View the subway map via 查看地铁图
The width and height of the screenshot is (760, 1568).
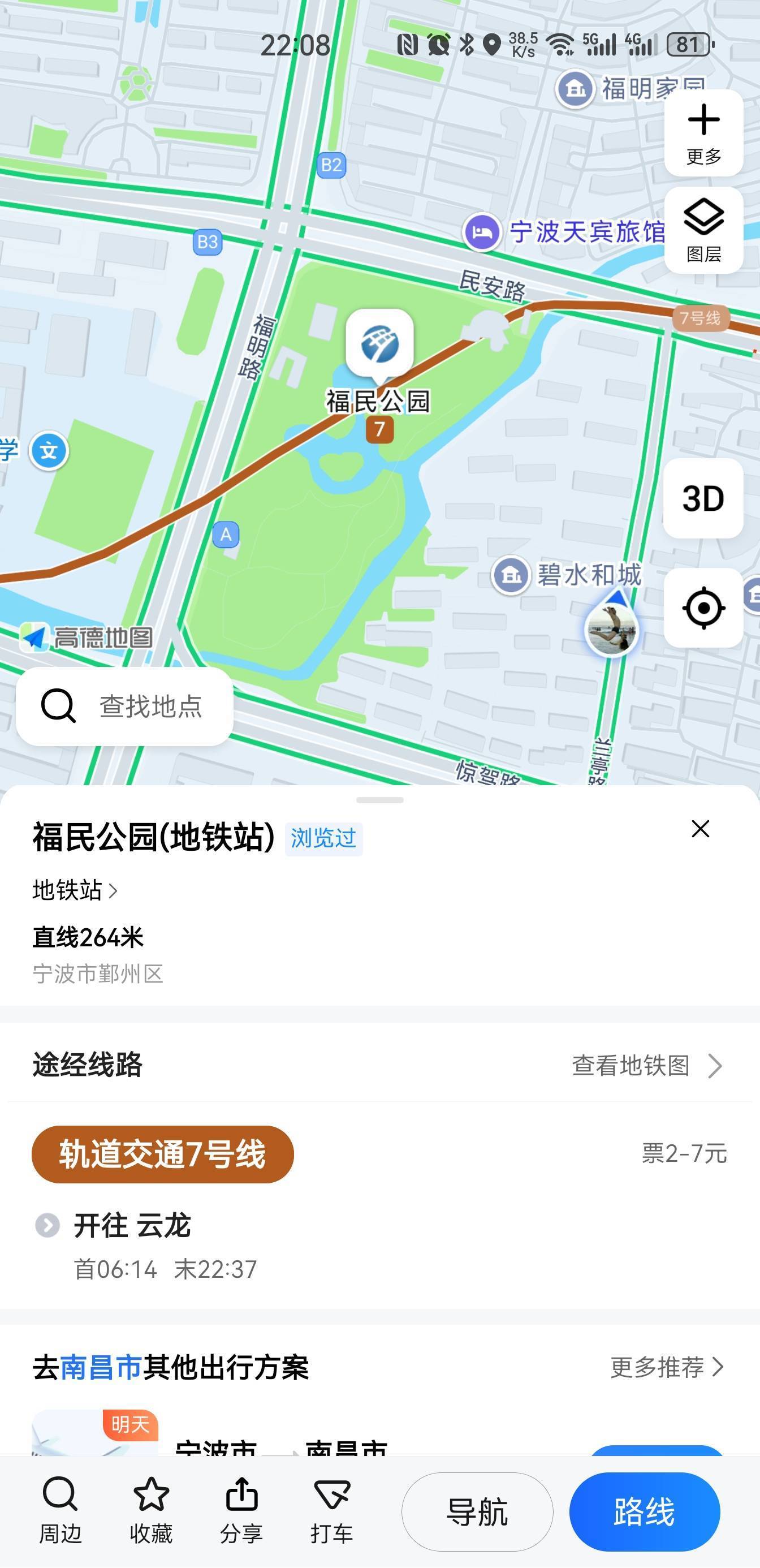646,1066
